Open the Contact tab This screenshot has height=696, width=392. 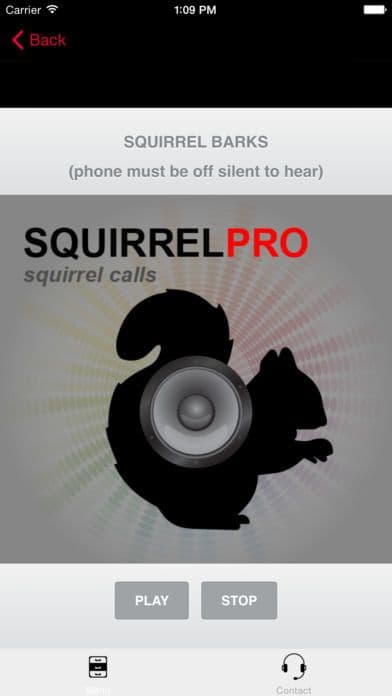click(293, 672)
